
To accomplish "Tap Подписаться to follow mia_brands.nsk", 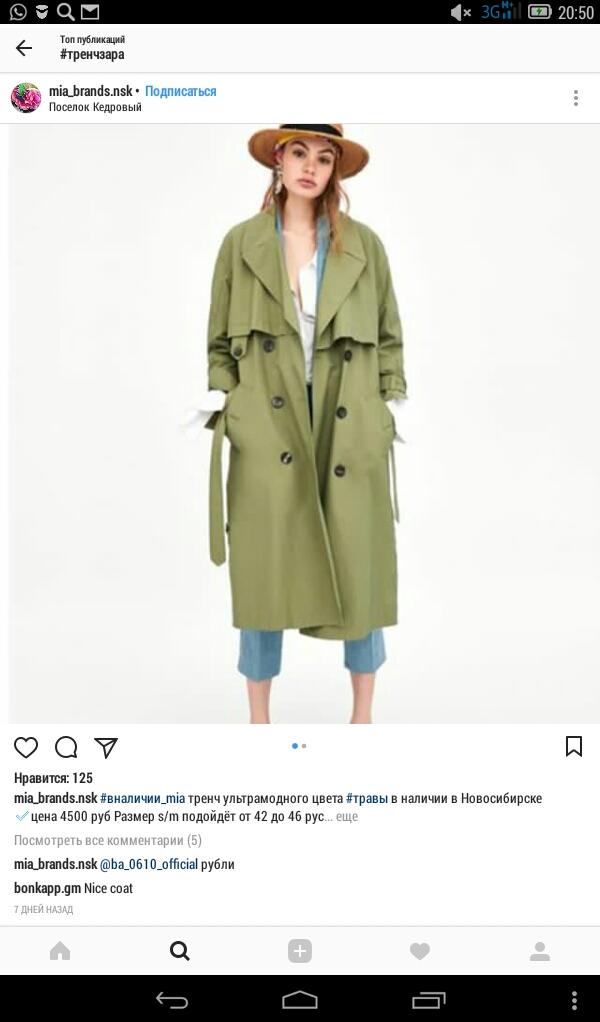I will click(x=180, y=91).
